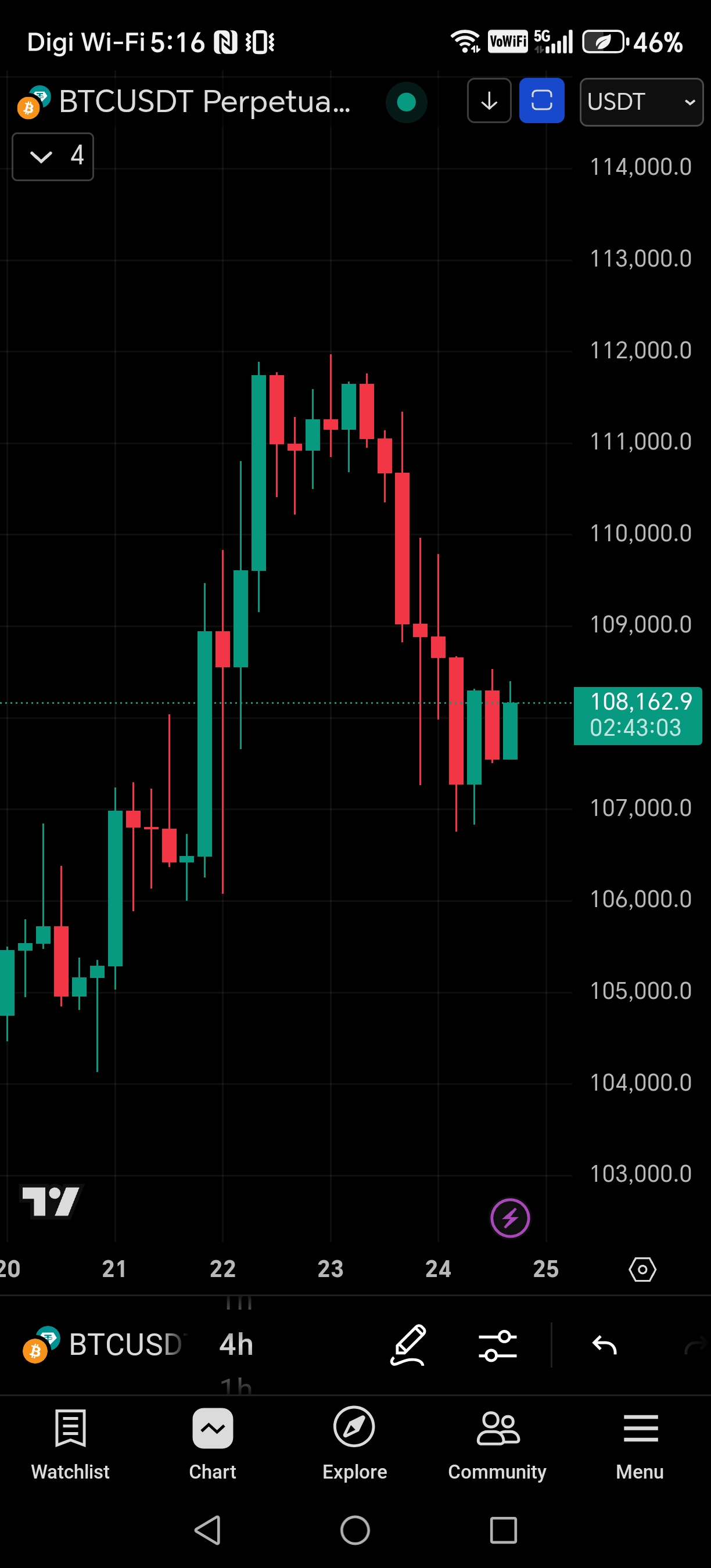The width and height of the screenshot is (711, 1568).
Task: Tap the download arrow button
Action: [489, 102]
